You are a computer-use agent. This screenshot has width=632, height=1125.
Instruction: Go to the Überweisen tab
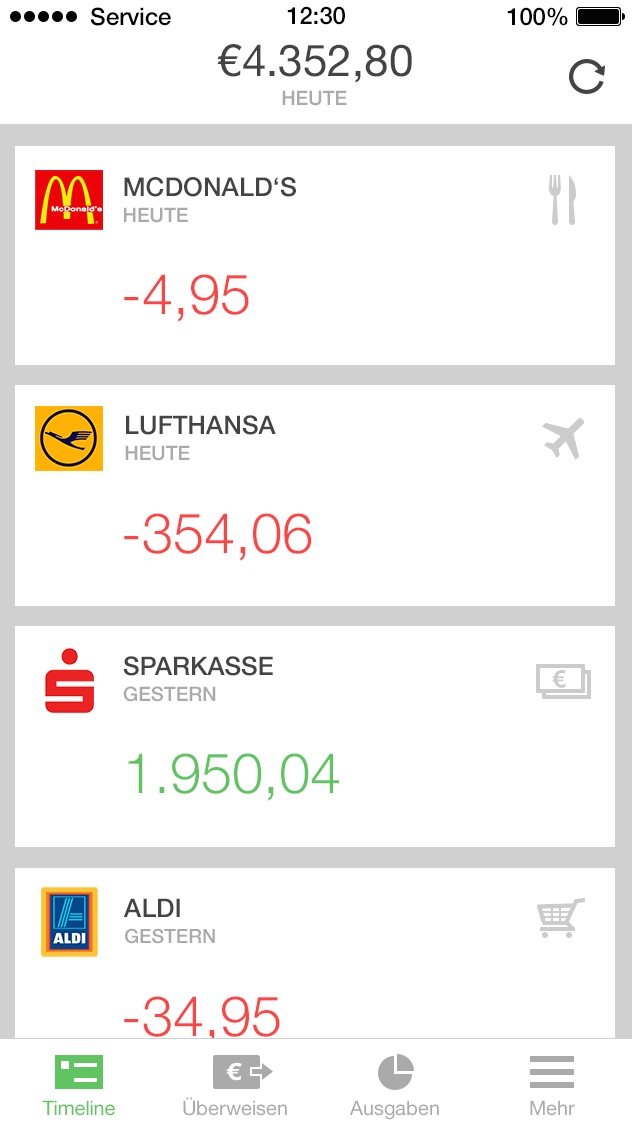coord(236,1085)
